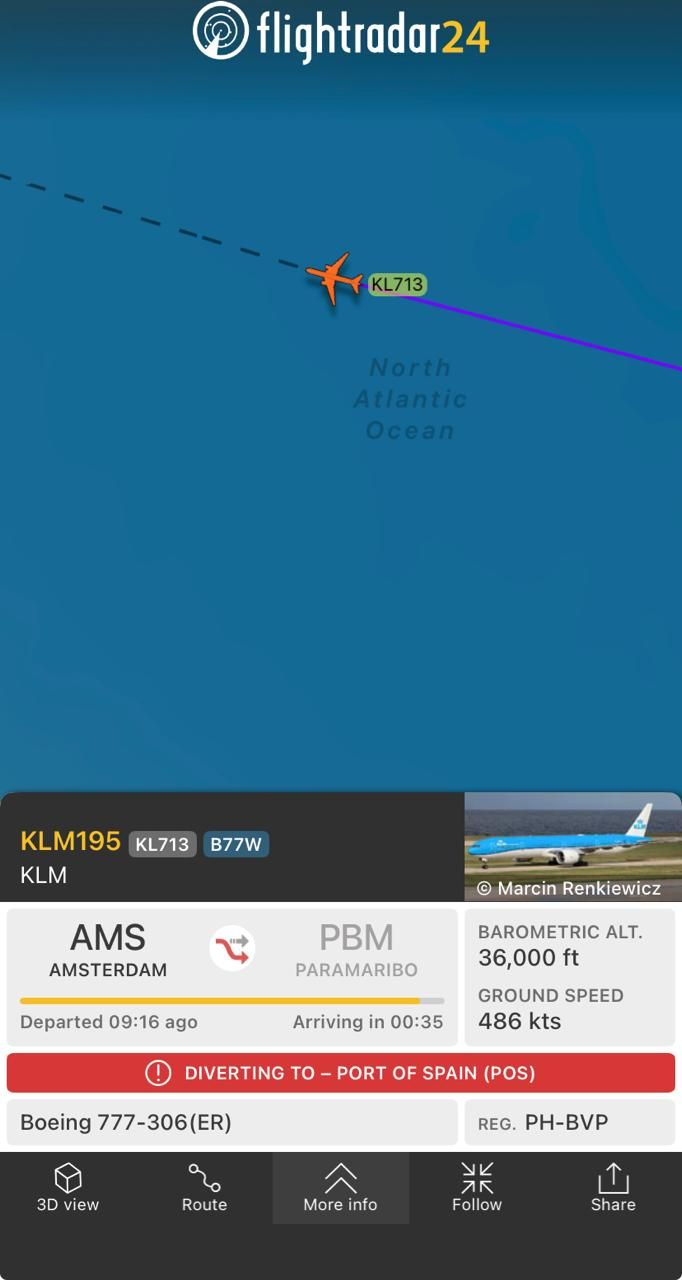Image resolution: width=682 pixels, height=1280 pixels.
Task: Select the orange plane on the map
Action: pos(334,278)
